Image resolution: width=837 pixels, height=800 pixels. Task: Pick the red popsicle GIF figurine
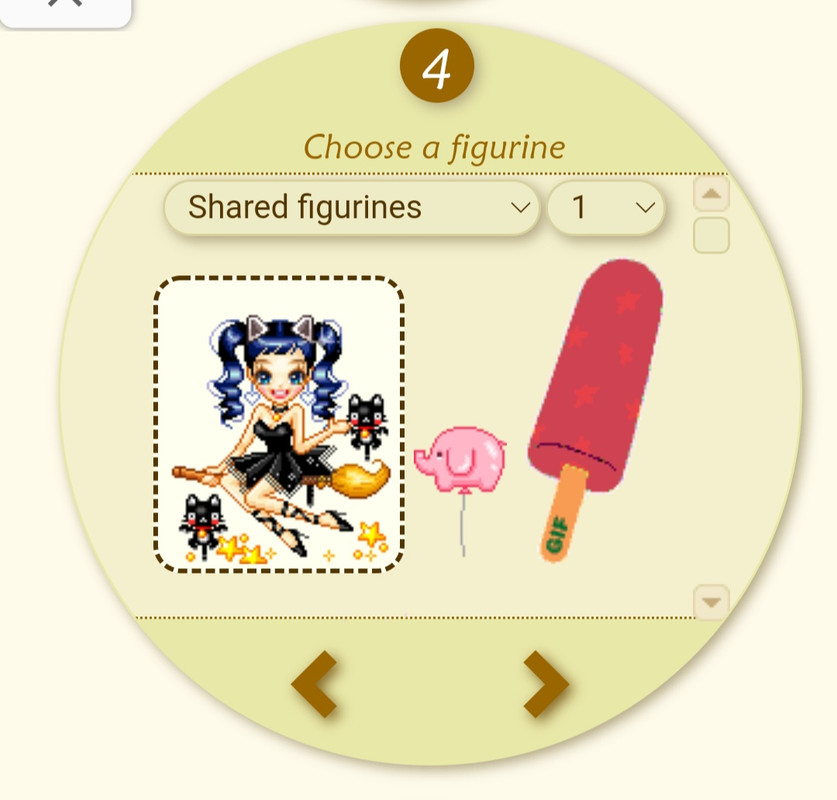(x=596, y=400)
